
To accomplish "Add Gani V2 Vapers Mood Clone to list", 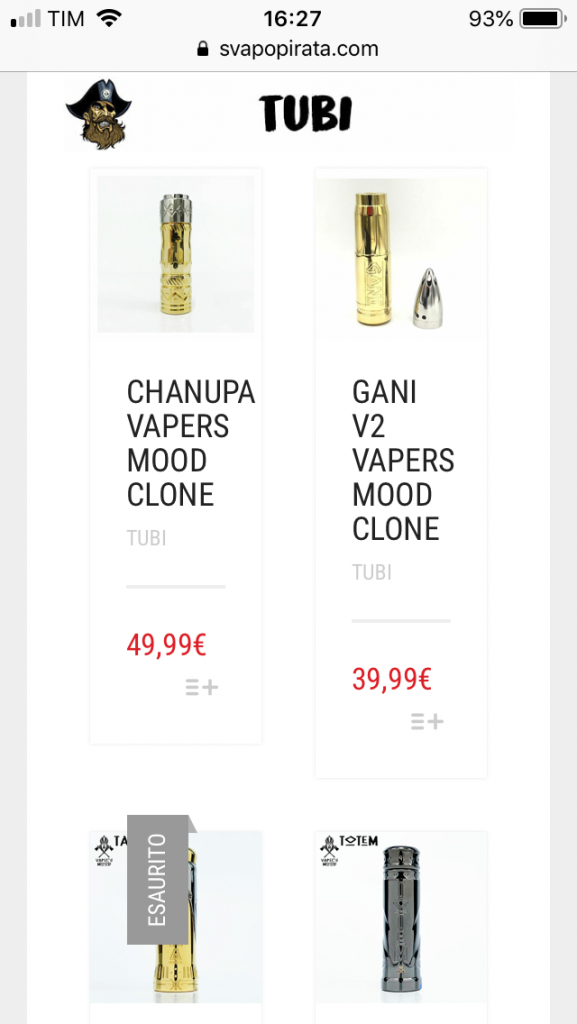I will pyautogui.click(x=428, y=722).
